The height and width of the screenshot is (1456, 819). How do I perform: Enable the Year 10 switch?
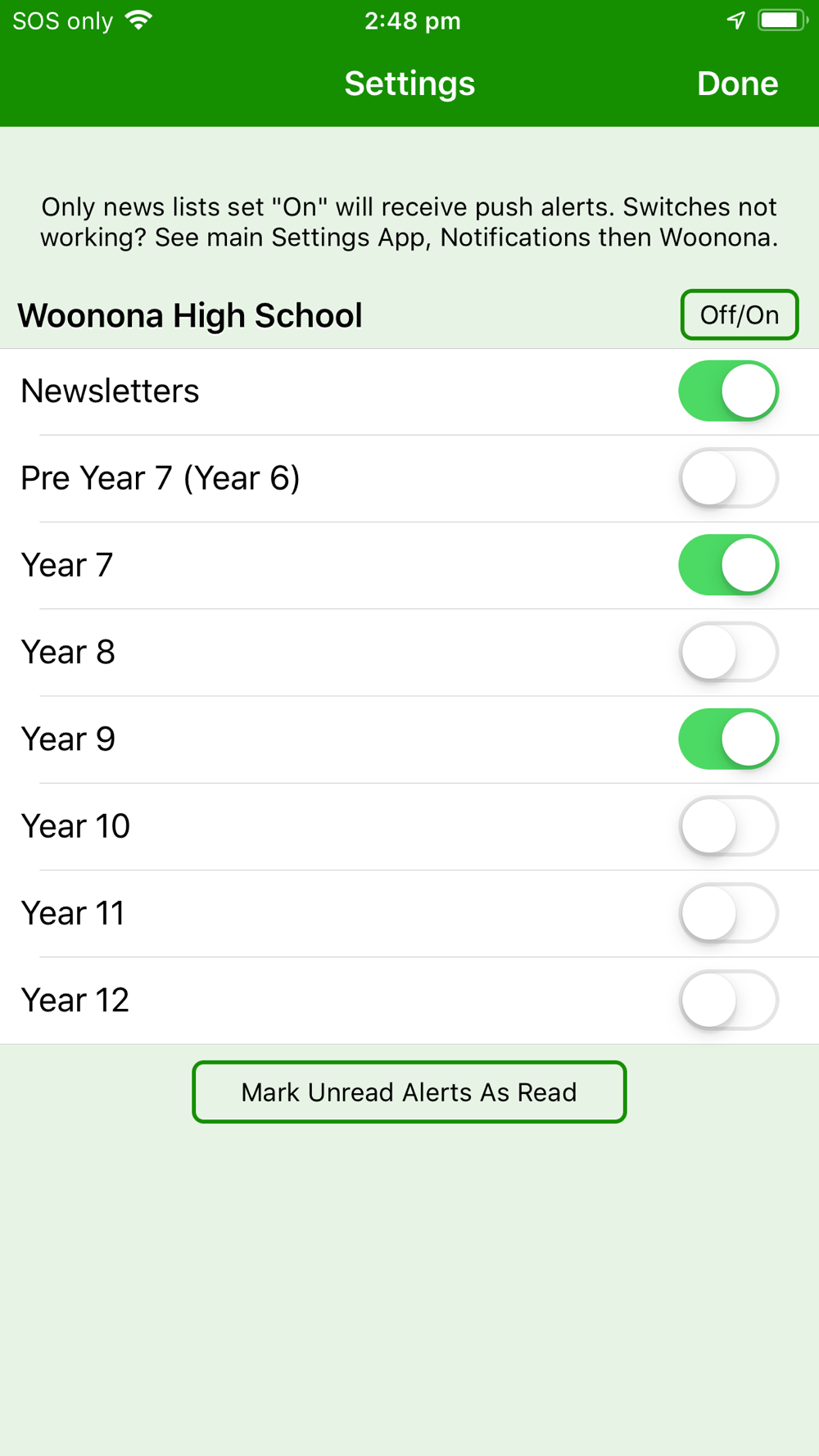[728, 826]
